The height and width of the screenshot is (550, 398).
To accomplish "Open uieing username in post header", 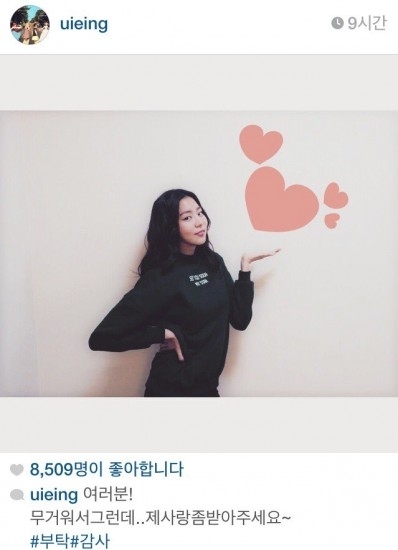I will [x=84, y=25].
